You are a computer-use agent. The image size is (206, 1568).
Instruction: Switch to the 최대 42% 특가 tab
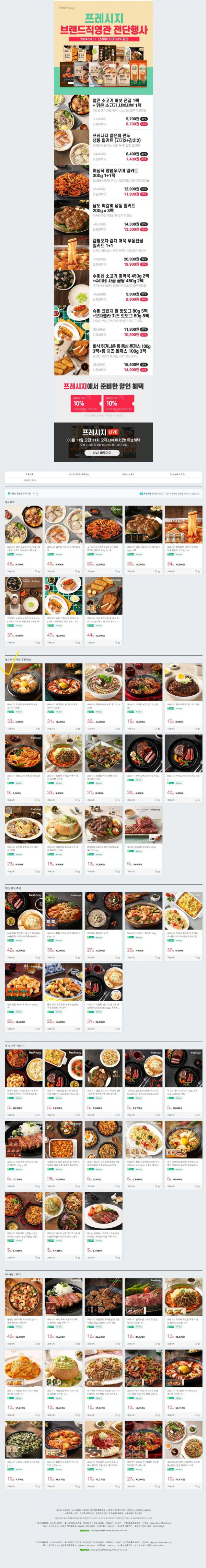pos(128,474)
